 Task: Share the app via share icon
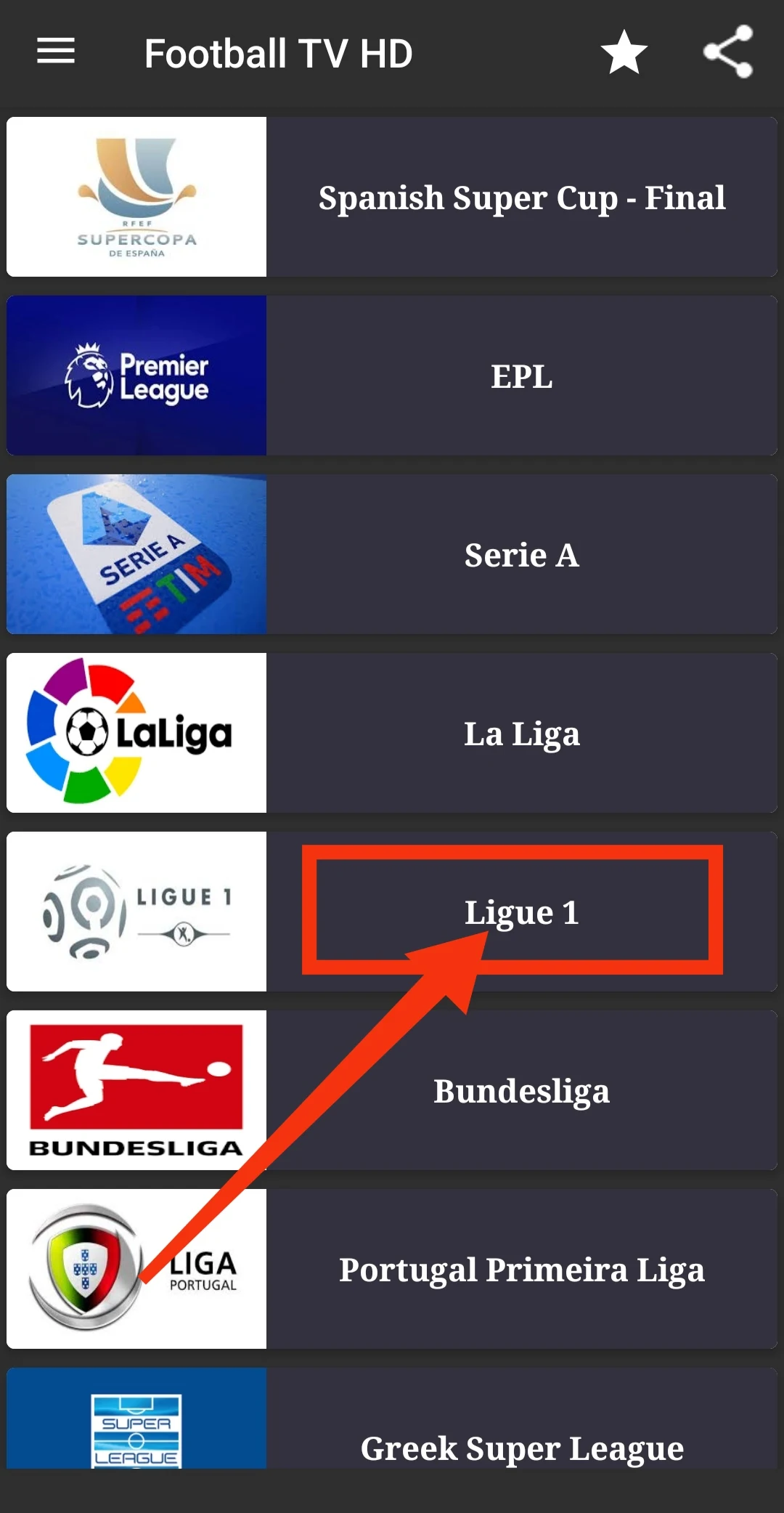(728, 52)
